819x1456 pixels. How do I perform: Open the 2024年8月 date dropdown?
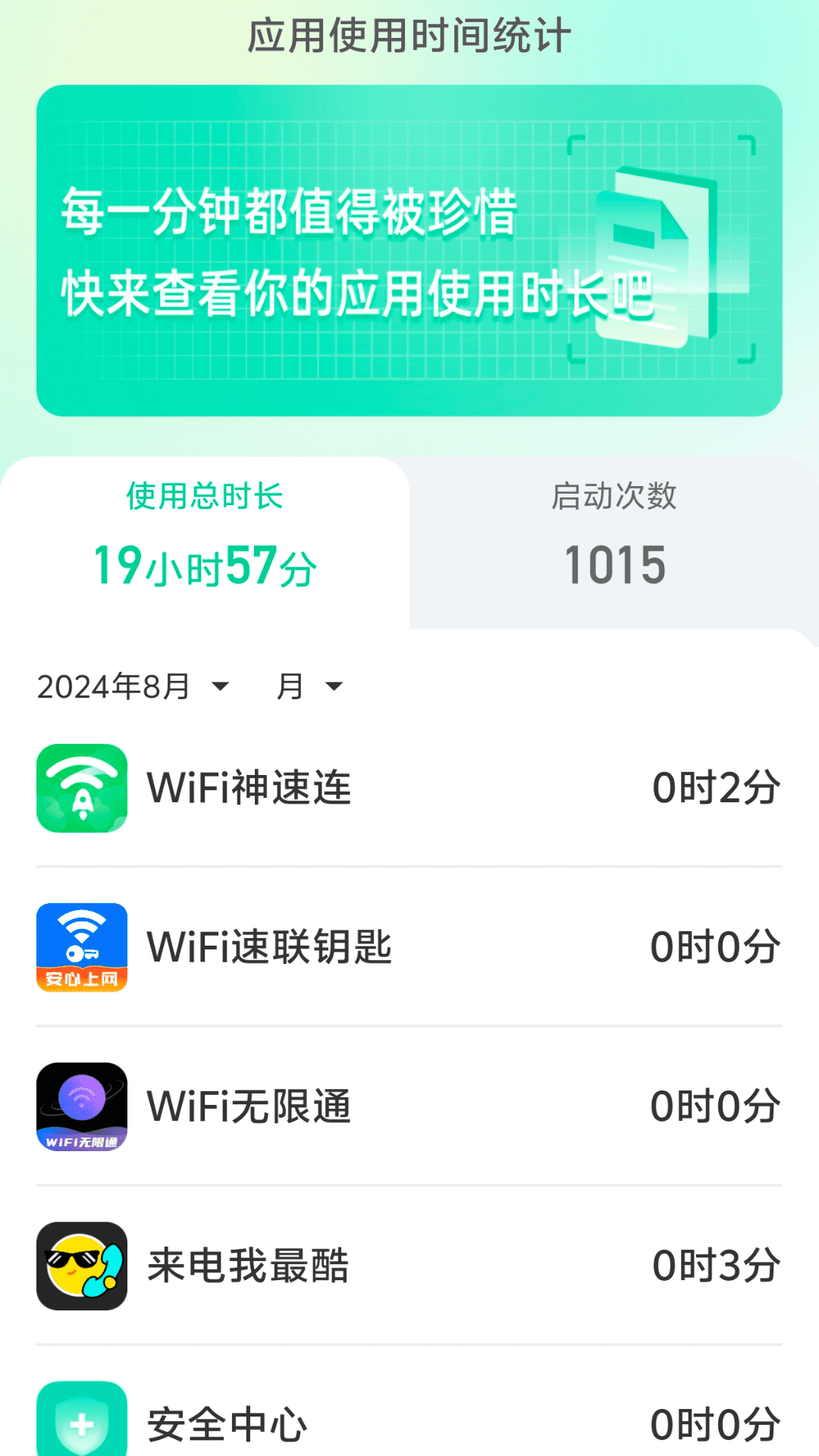[x=133, y=686]
